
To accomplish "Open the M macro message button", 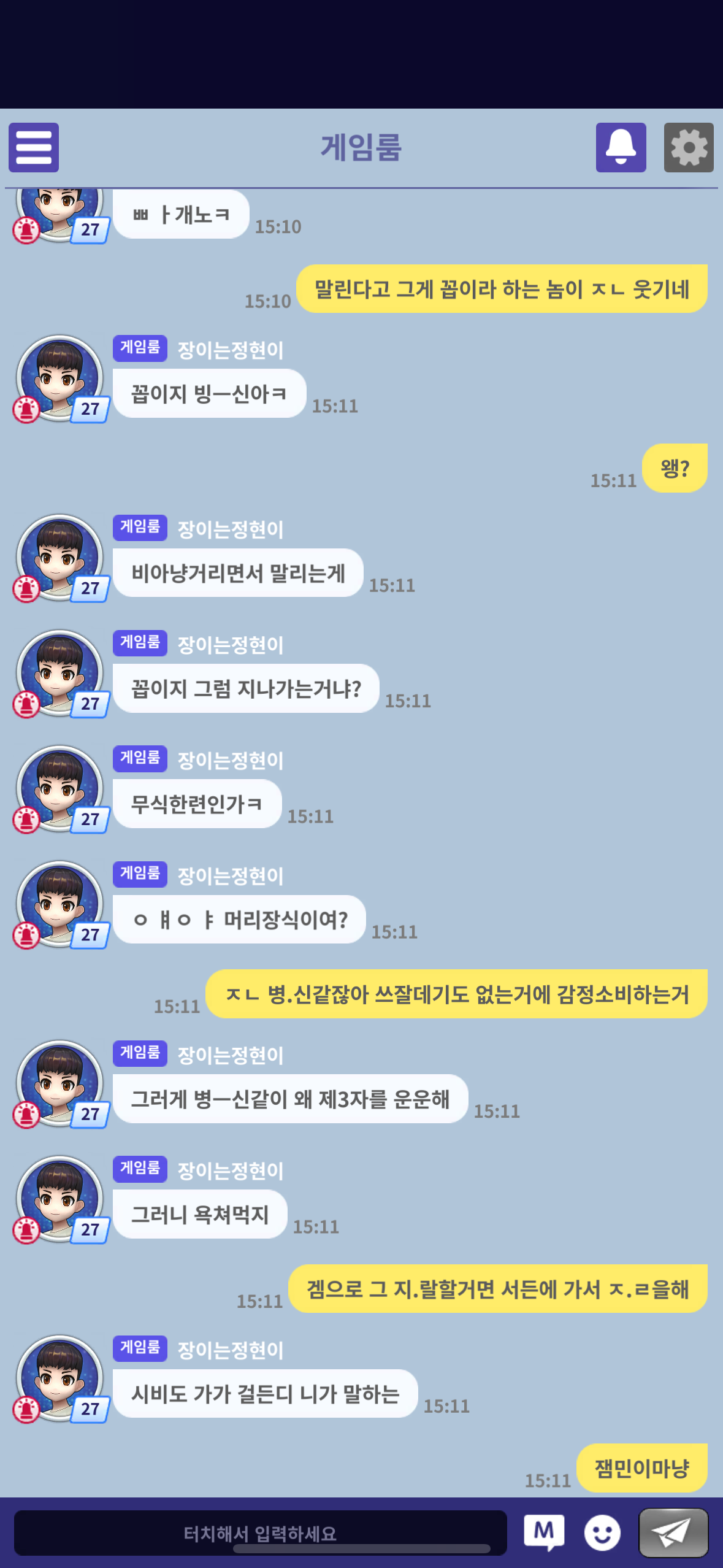I will [544, 1532].
